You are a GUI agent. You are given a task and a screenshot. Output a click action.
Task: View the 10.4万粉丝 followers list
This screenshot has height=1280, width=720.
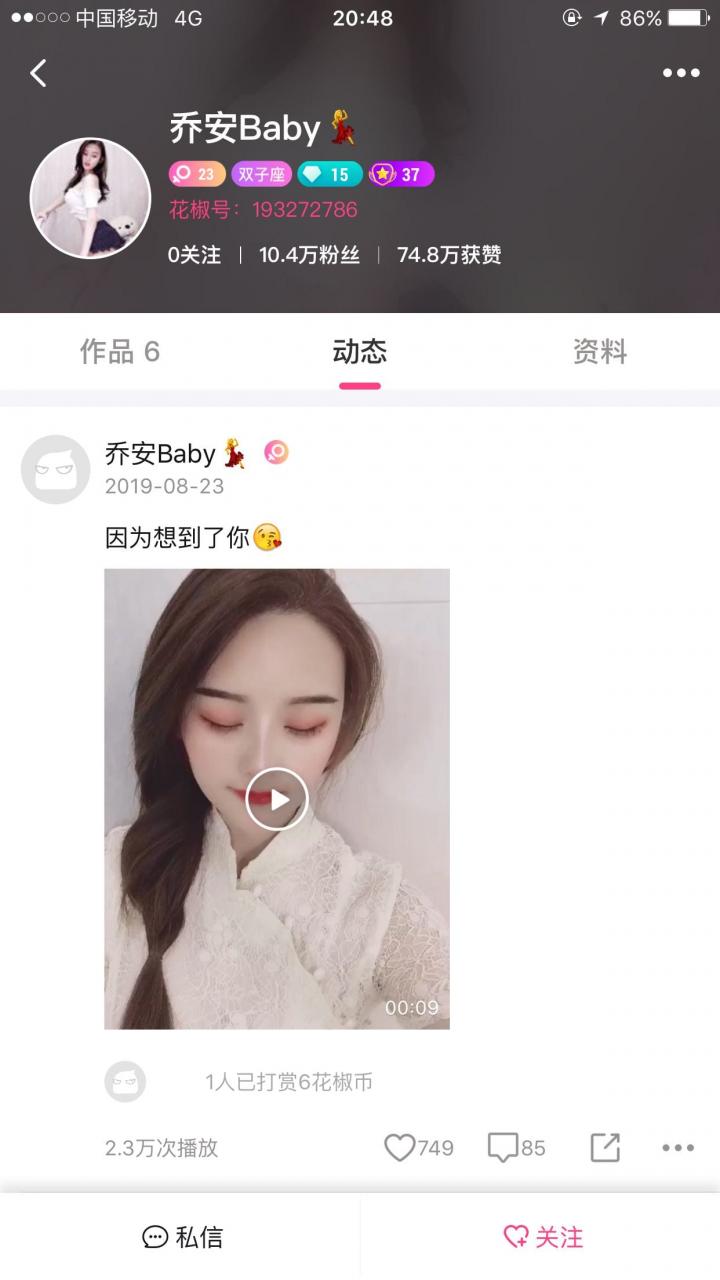309,255
